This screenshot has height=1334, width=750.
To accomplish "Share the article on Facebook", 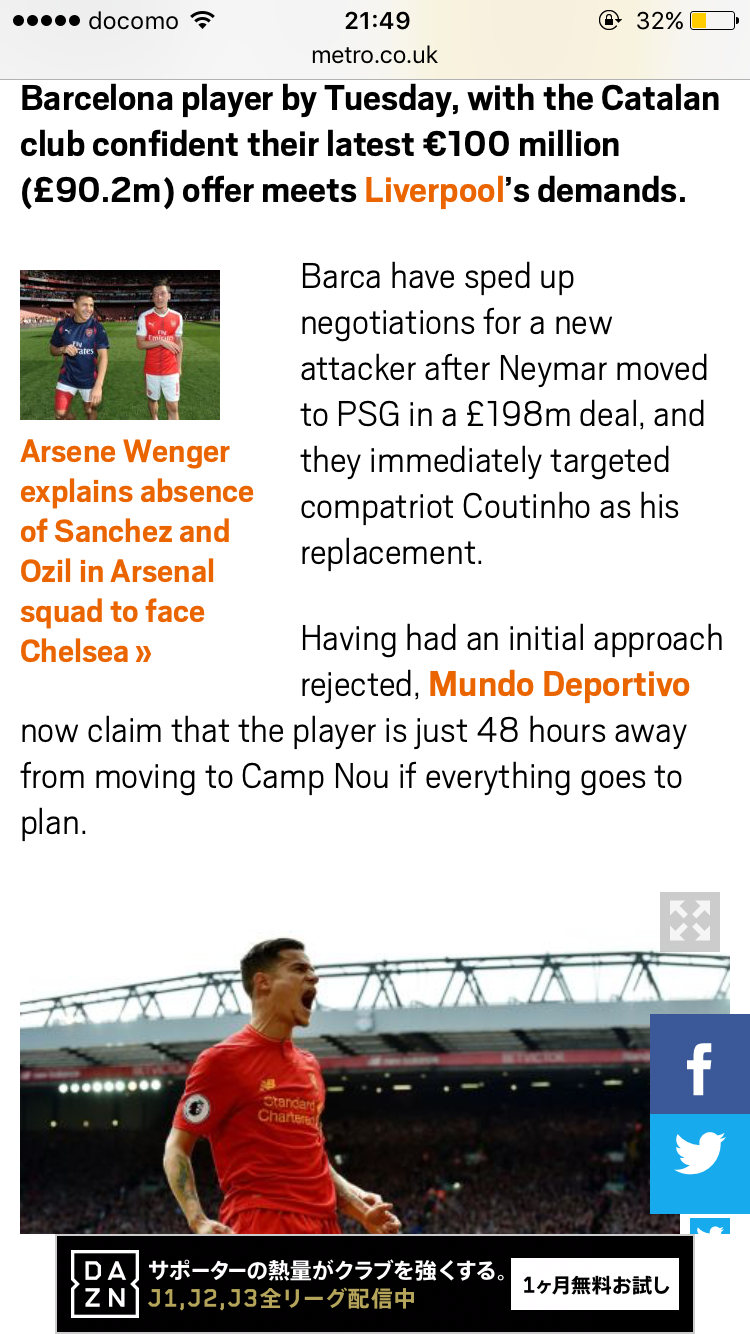I will (699, 1065).
